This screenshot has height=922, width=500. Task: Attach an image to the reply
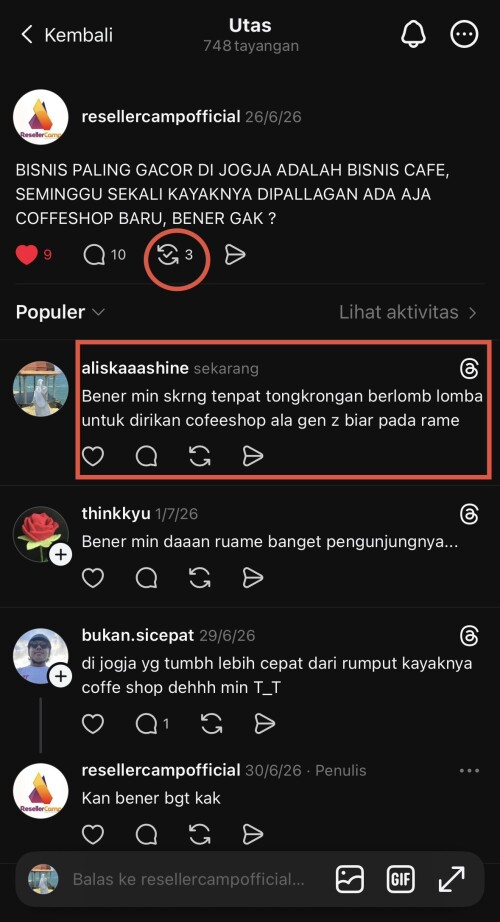click(x=349, y=880)
